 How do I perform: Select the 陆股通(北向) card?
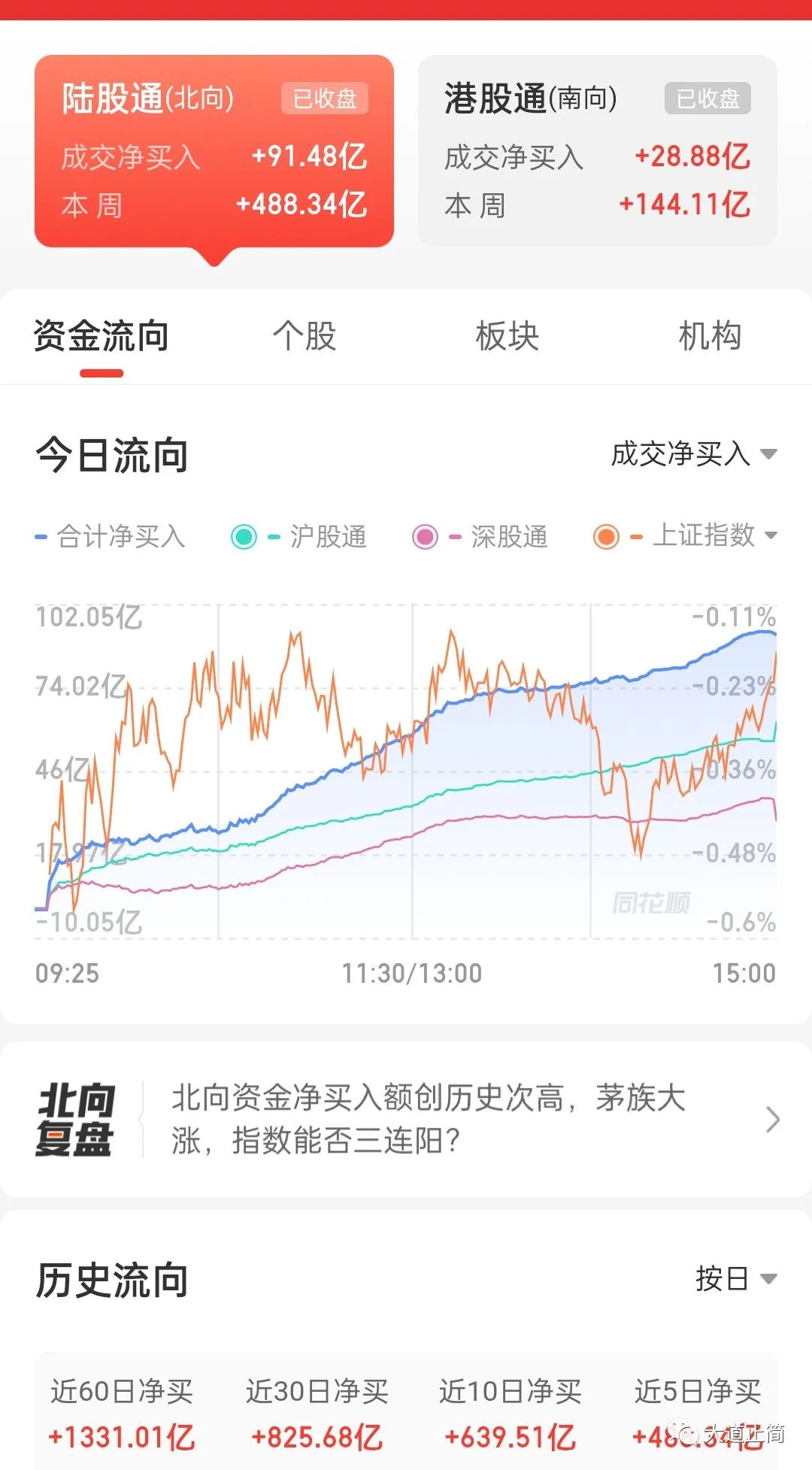coord(214,150)
